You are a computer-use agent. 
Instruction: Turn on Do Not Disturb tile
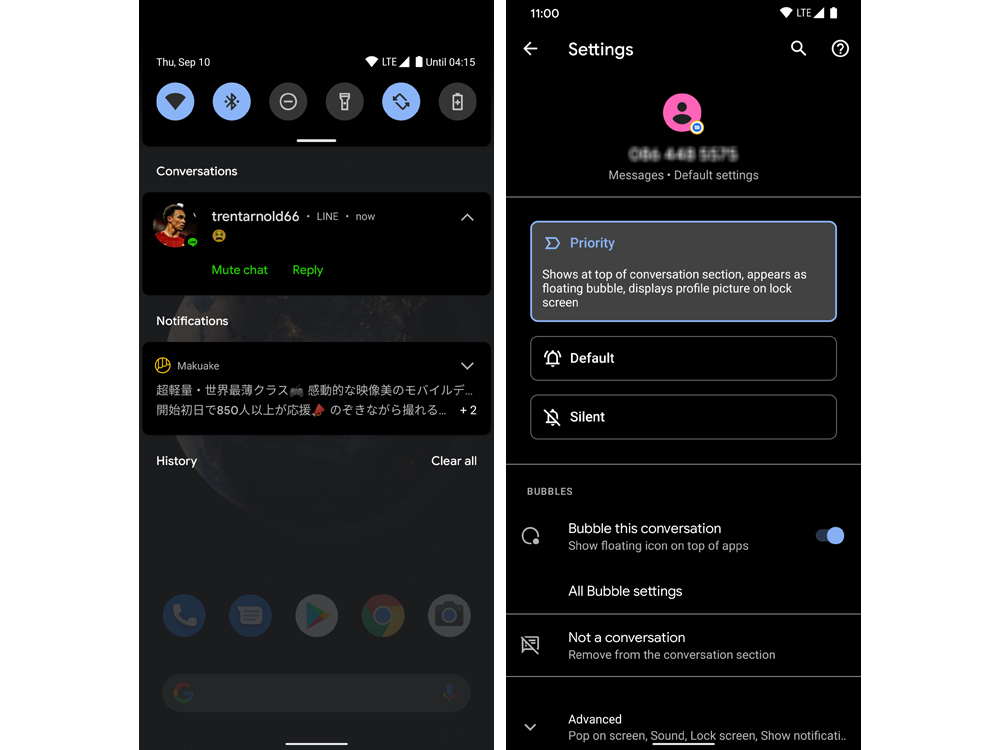click(x=288, y=102)
